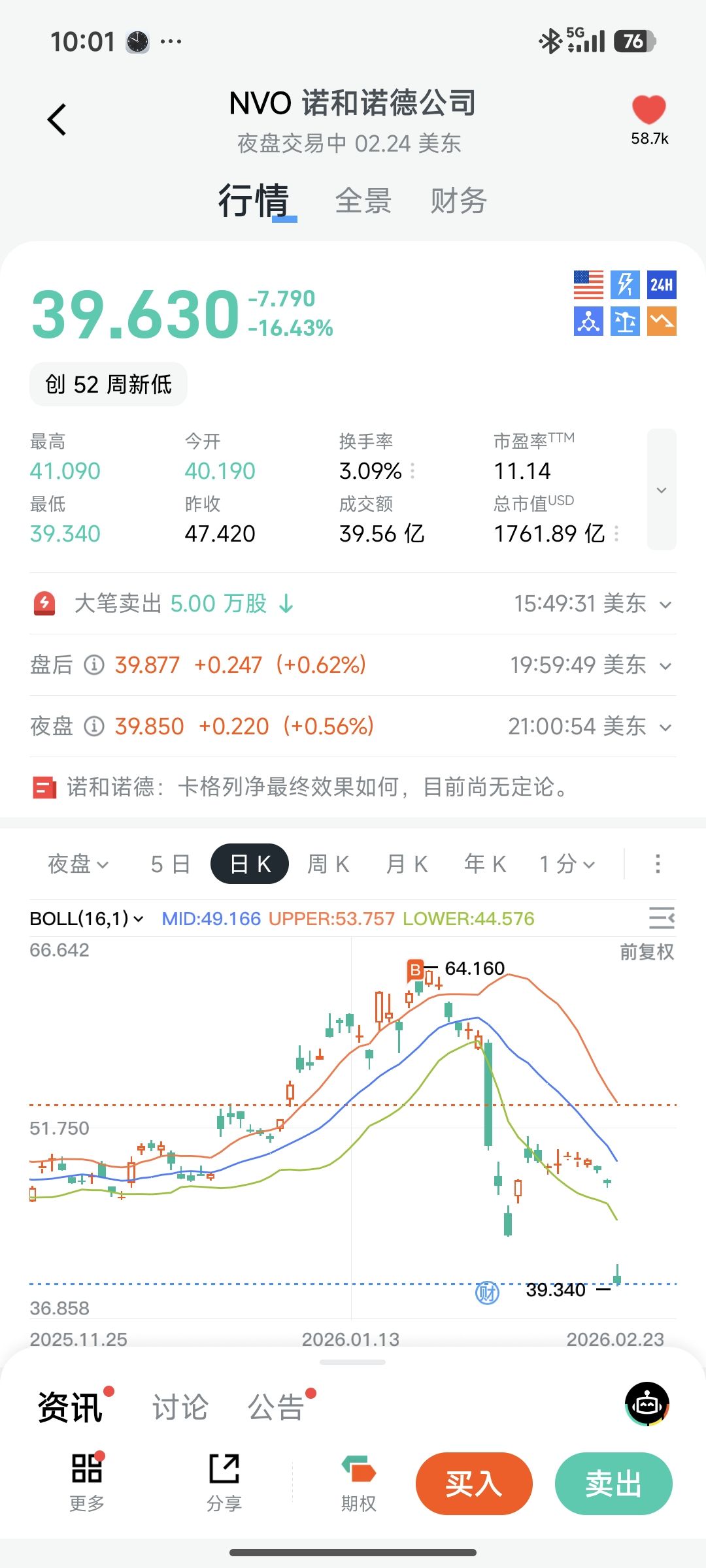This screenshot has width=706, height=1568.
Task: Tap the 卖出 sell button
Action: 613,1483
